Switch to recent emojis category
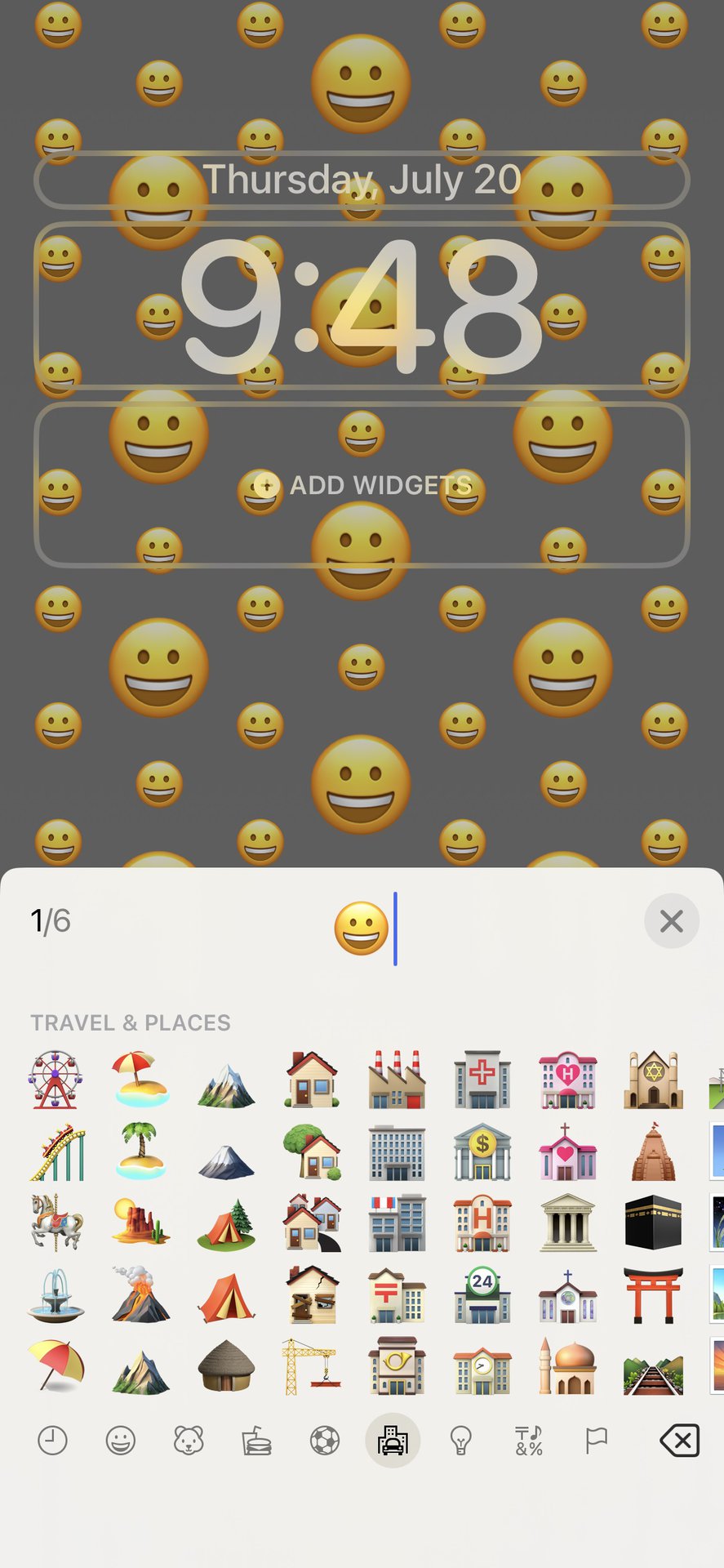The width and height of the screenshot is (724, 1568). click(52, 1441)
